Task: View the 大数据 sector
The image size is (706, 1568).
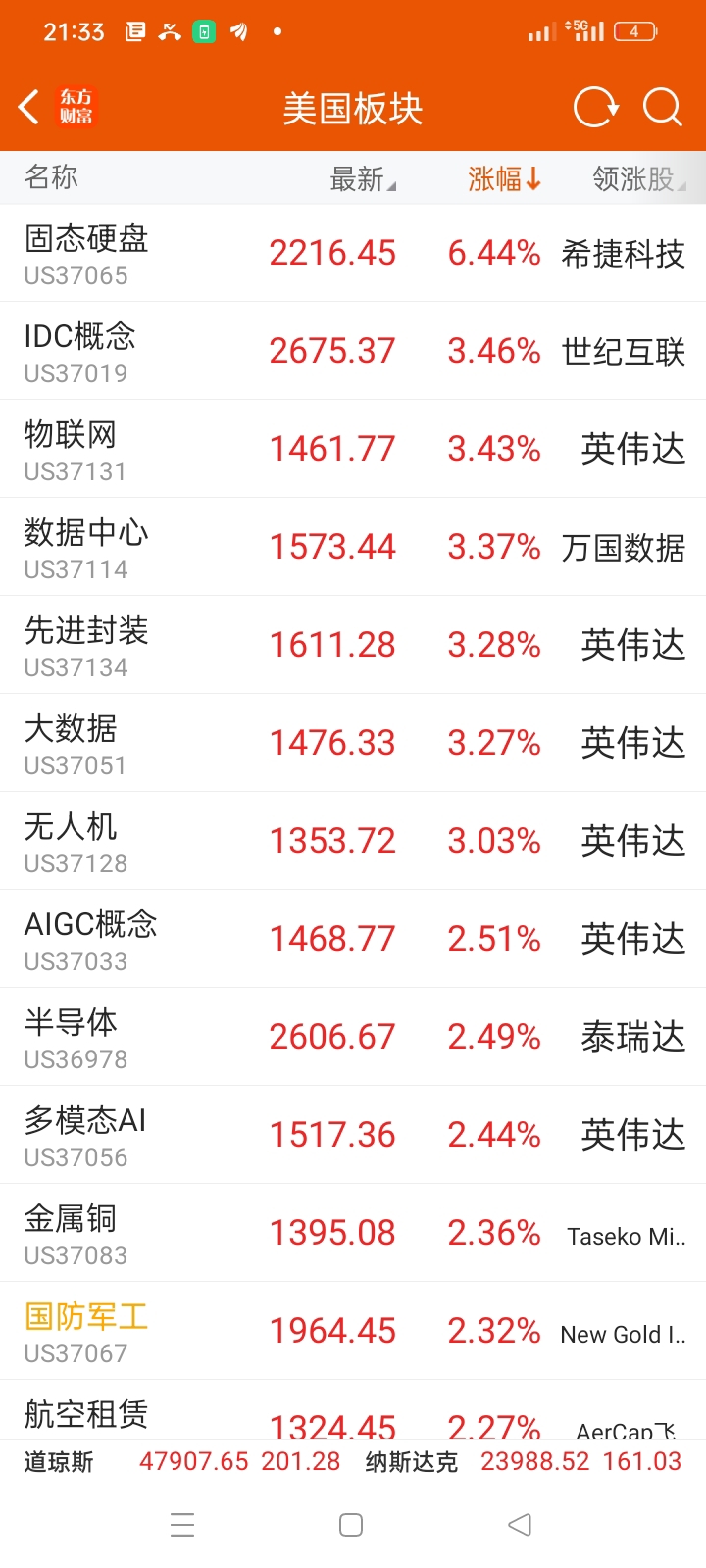Action: (353, 743)
